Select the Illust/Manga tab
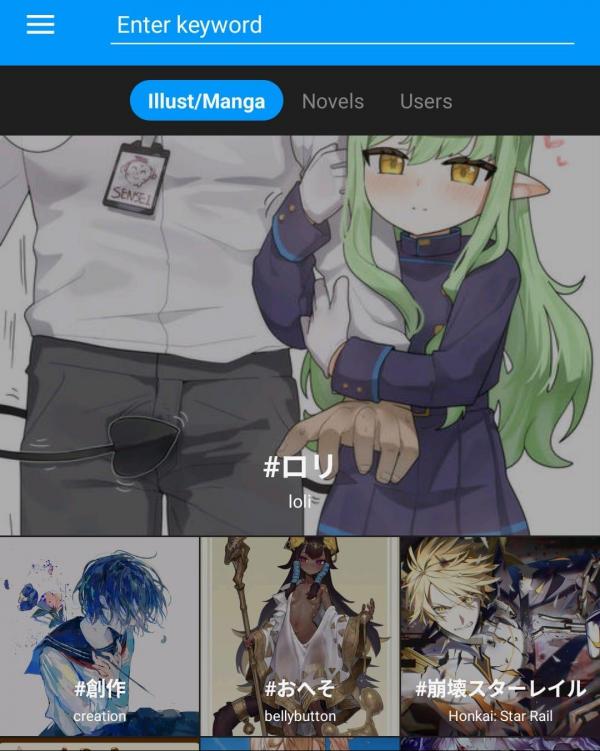This screenshot has width=600, height=751. pos(207,101)
